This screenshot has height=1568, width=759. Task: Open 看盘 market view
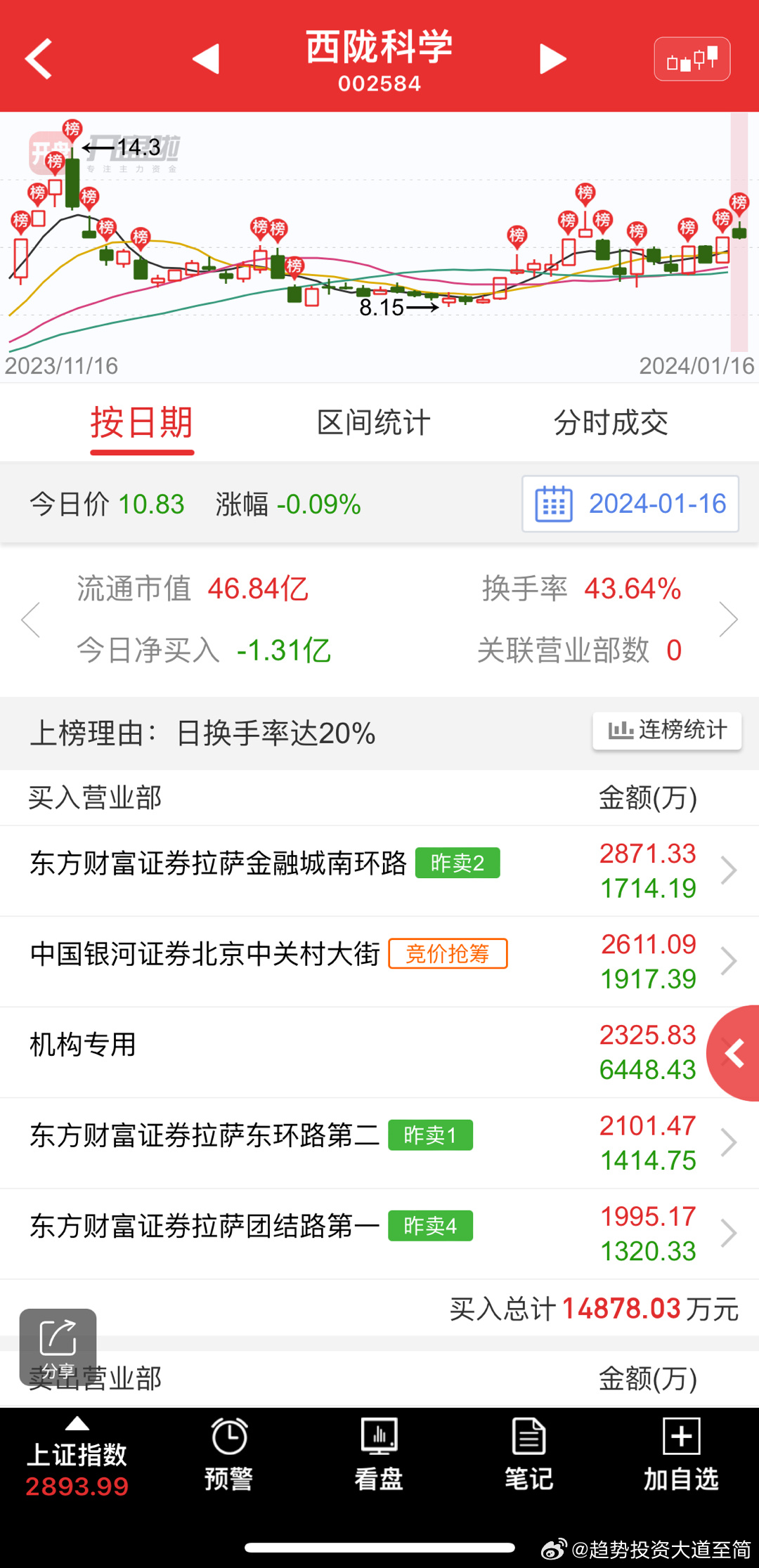379,1454
